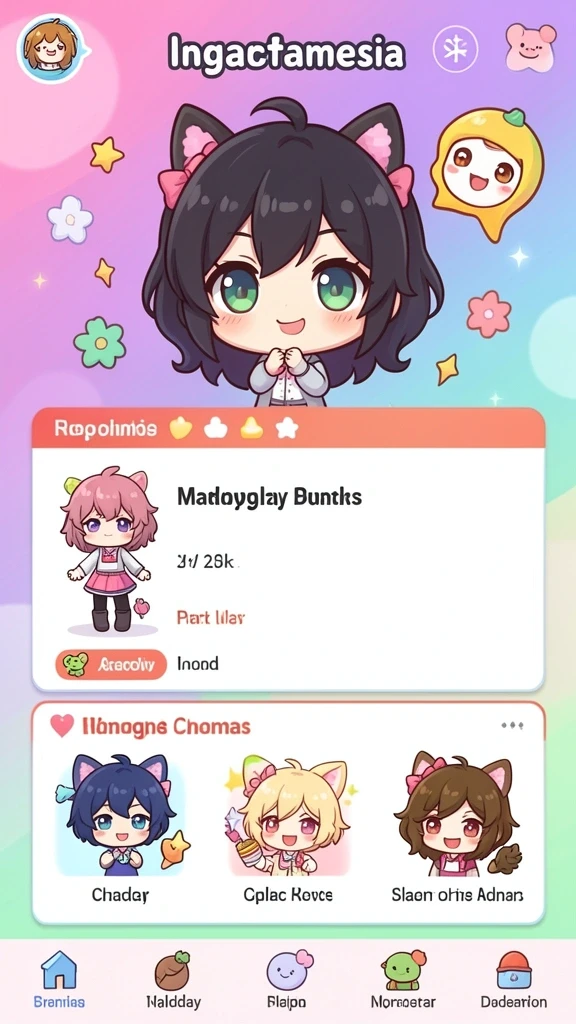Image resolution: width=576 pixels, height=1024 pixels.
Task: Switch to the Norsoetar tab
Action: point(403,979)
